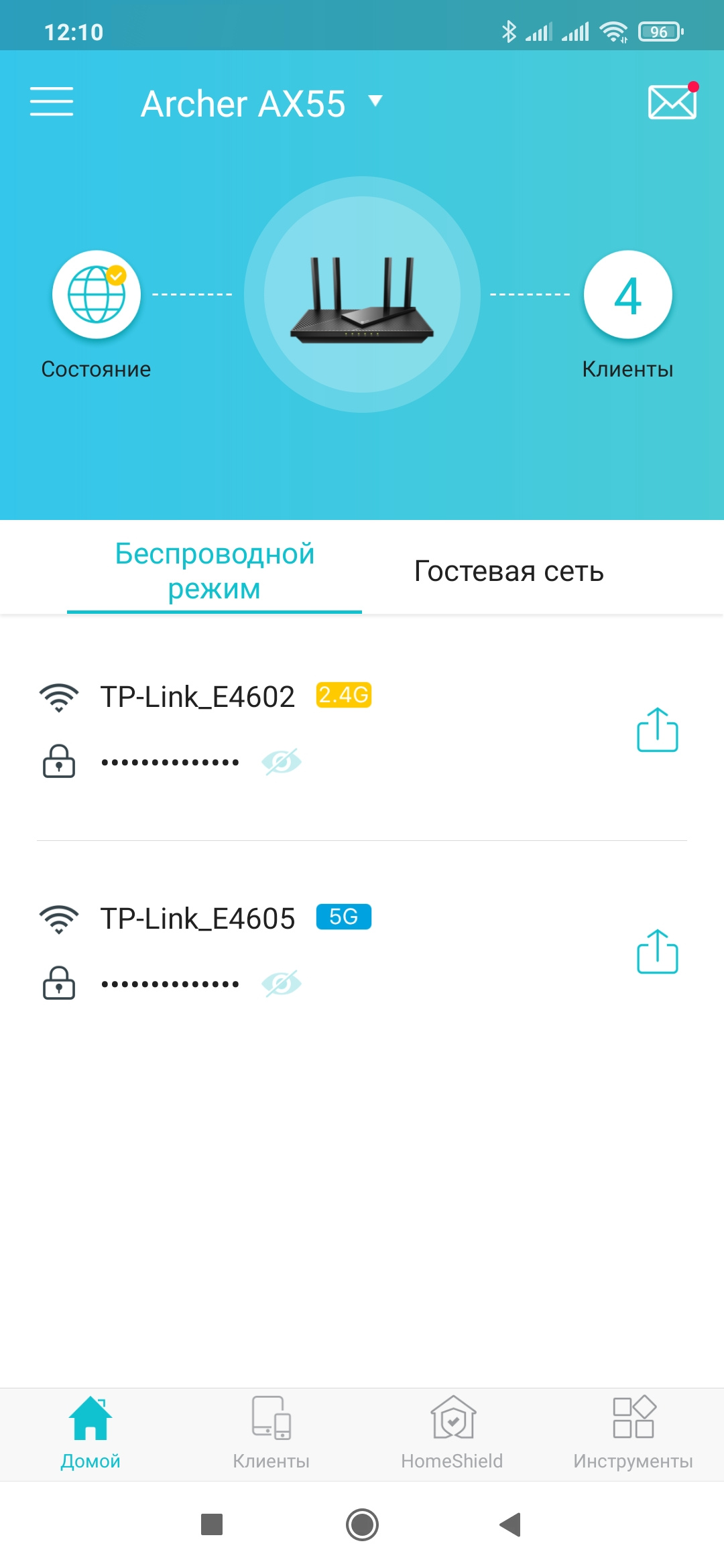Open the hamburger drawer menu
Image resolution: width=724 pixels, height=1568 pixels.
pos(52,102)
